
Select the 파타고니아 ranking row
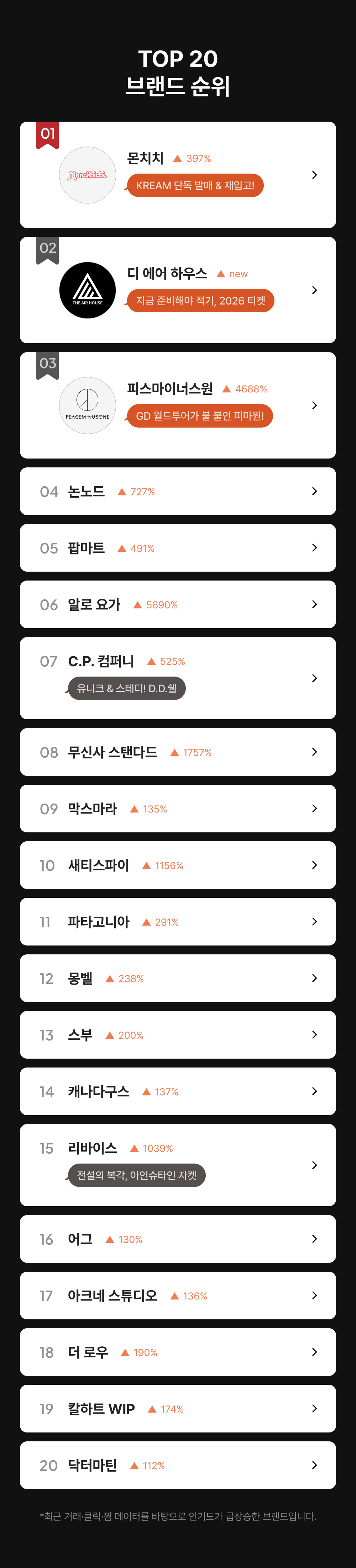177,922
